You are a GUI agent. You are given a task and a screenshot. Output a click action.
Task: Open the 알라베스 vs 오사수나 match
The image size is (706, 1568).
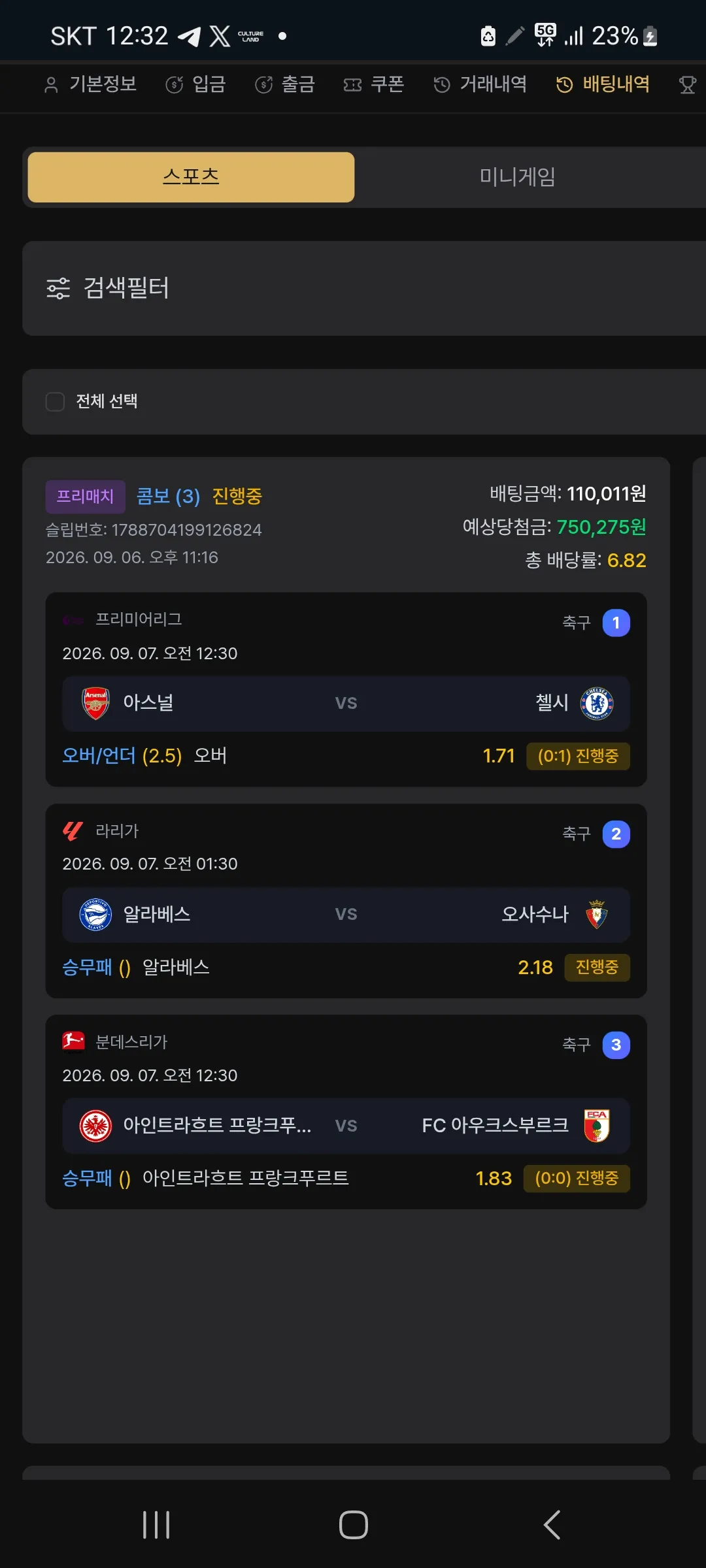346,915
